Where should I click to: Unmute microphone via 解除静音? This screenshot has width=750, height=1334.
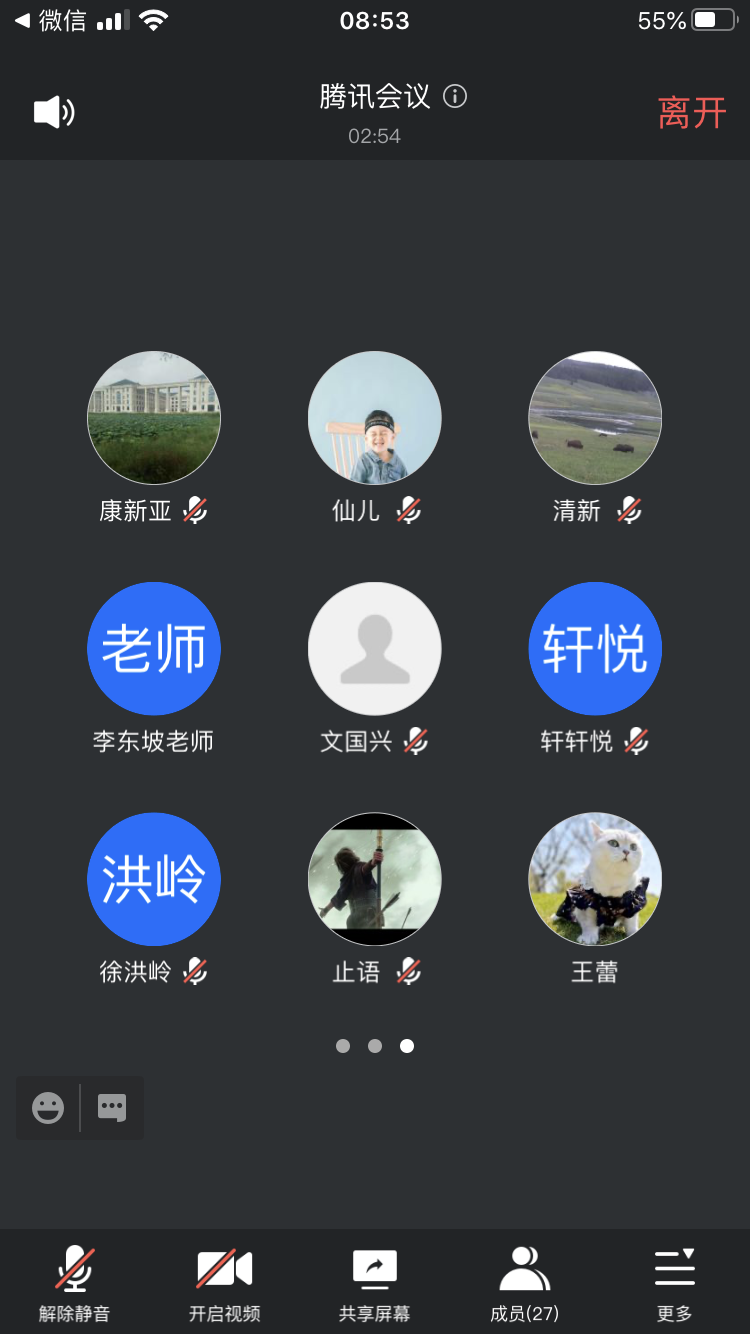[x=75, y=1283]
